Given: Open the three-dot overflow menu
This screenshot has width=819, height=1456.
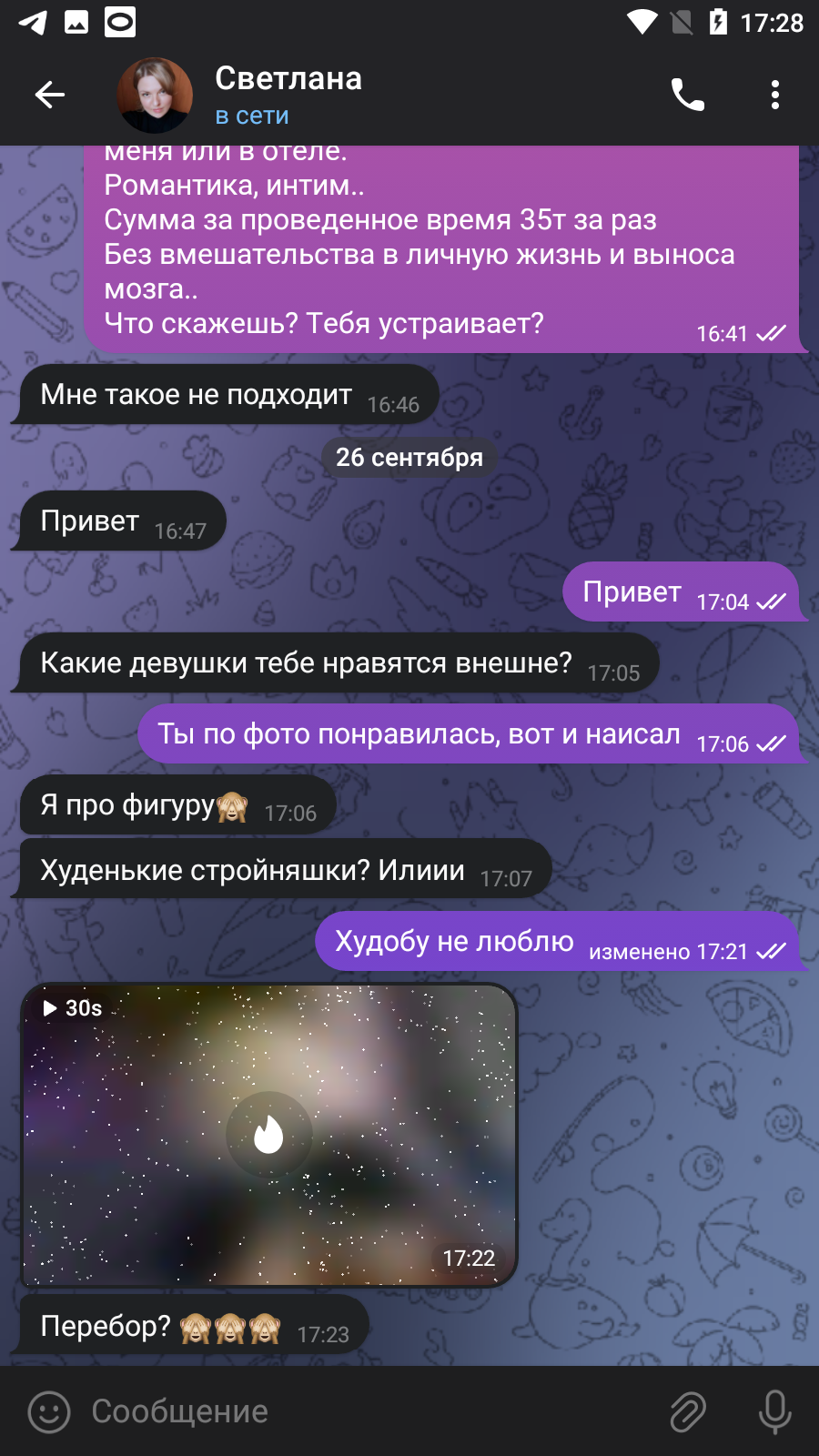Looking at the screenshot, I should 775,95.
